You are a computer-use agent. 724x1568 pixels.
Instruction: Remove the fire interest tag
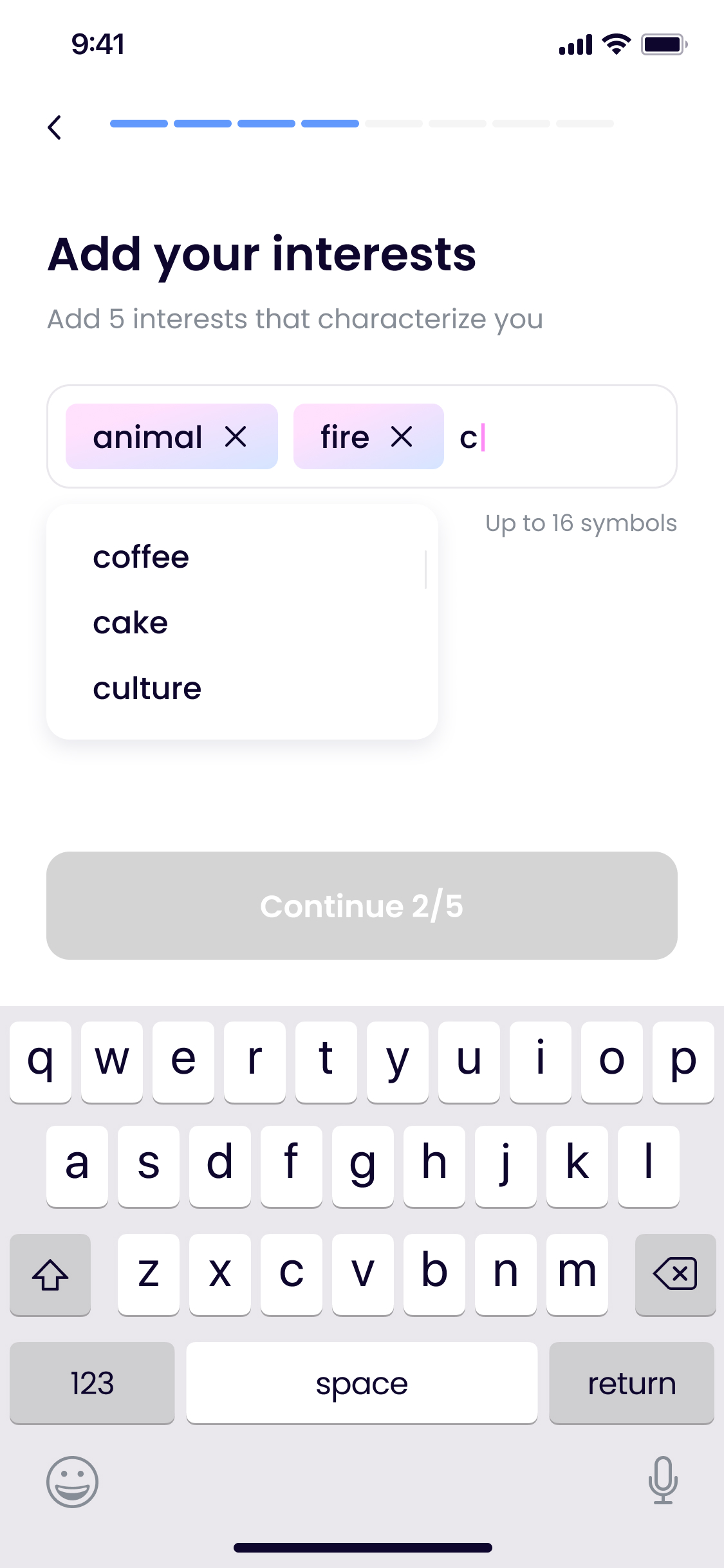402,437
